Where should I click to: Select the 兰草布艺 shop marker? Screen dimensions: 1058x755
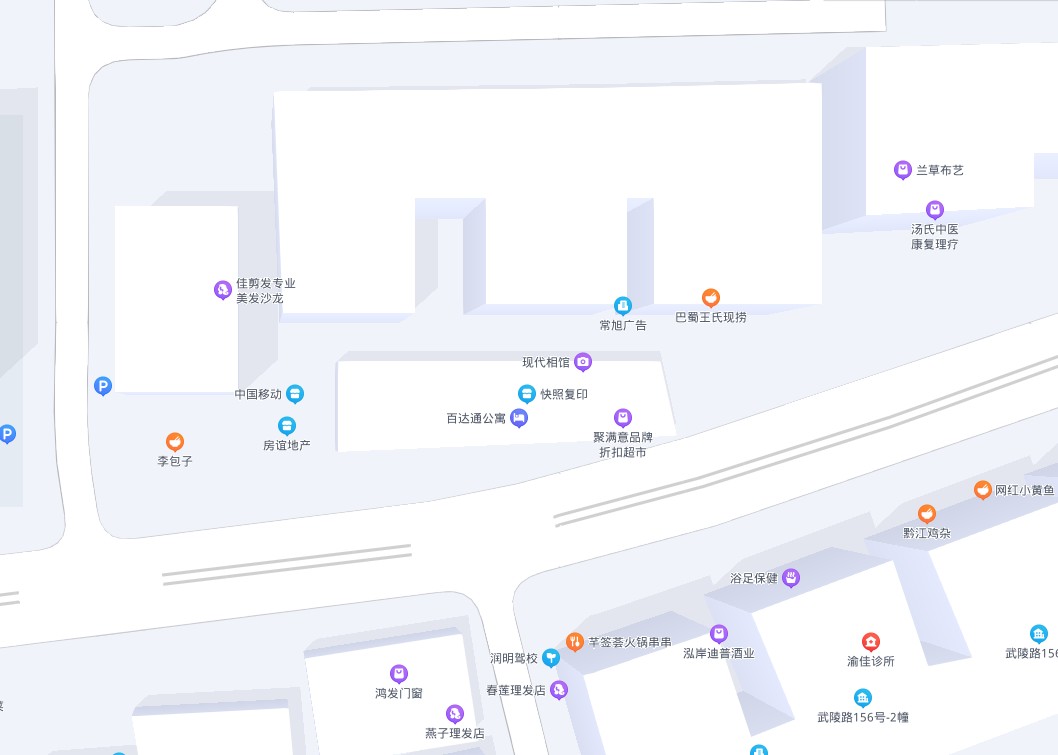902,170
